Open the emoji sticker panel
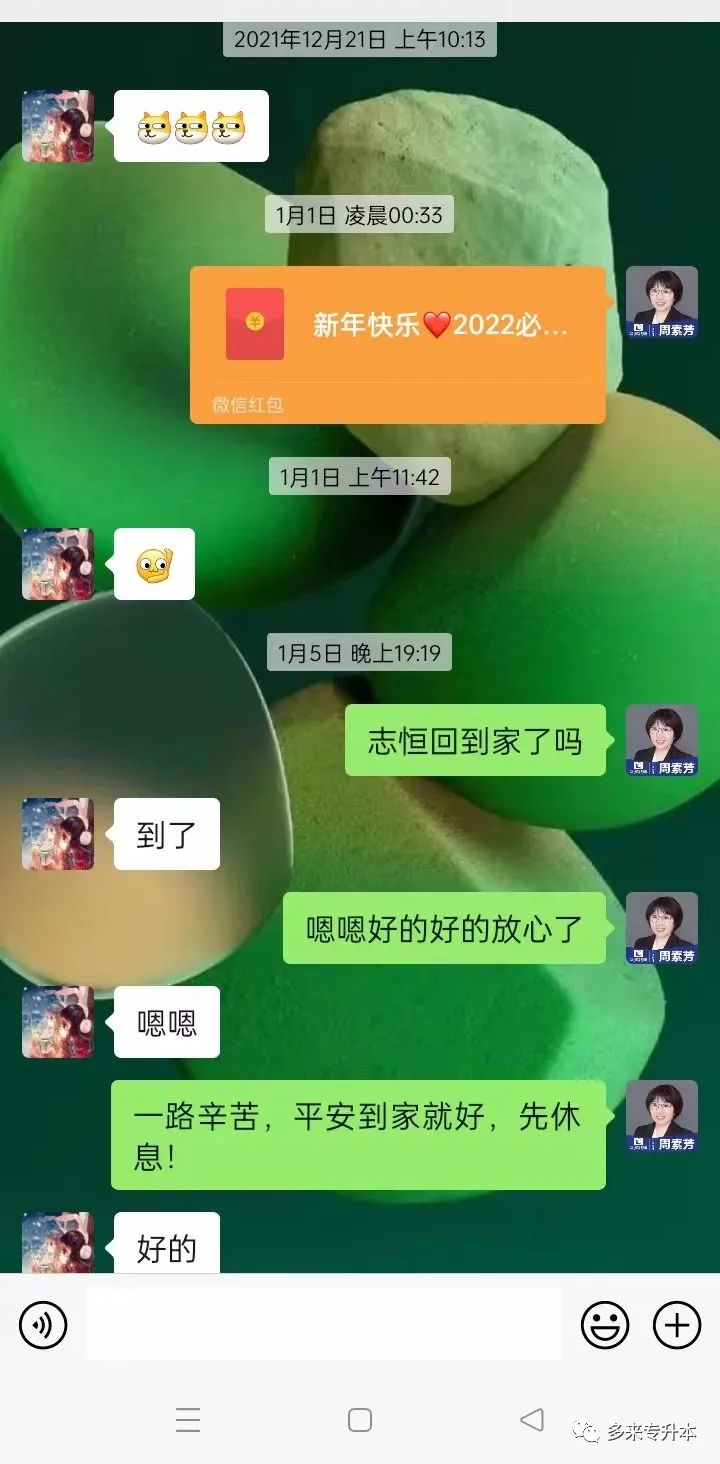This screenshot has width=720, height=1464. (x=605, y=1325)
